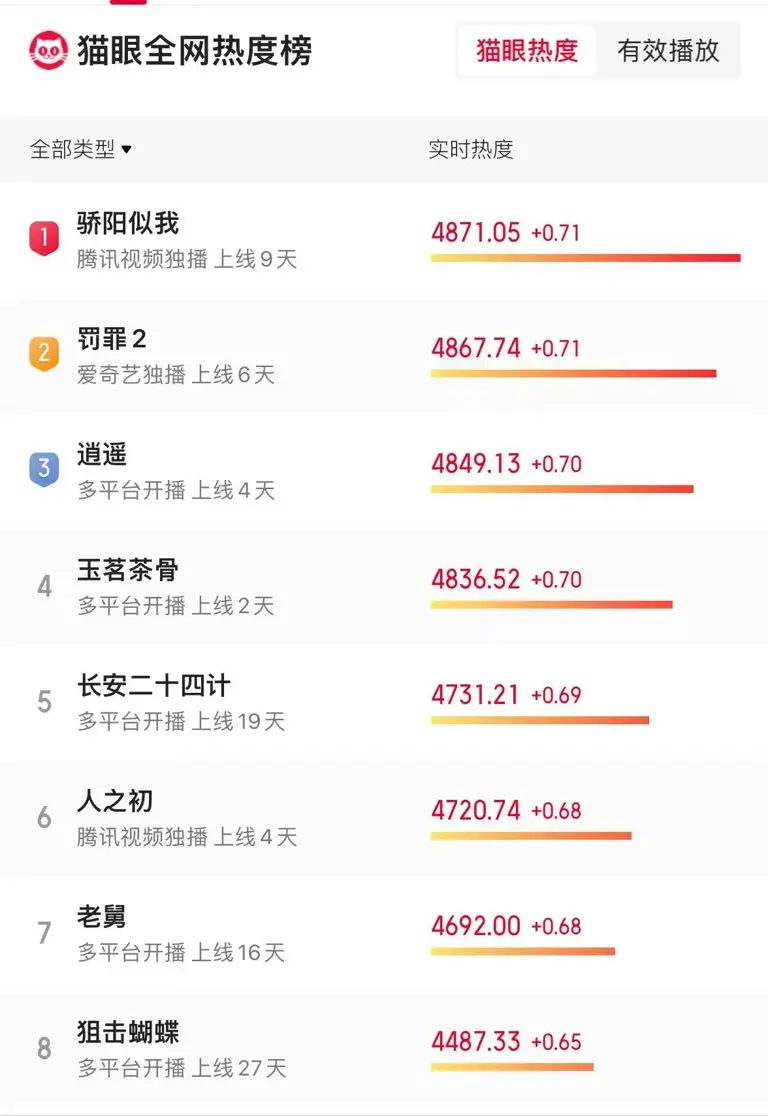Click the orange number 2 rank badge

pyautogui.click(x=44, y=354)
